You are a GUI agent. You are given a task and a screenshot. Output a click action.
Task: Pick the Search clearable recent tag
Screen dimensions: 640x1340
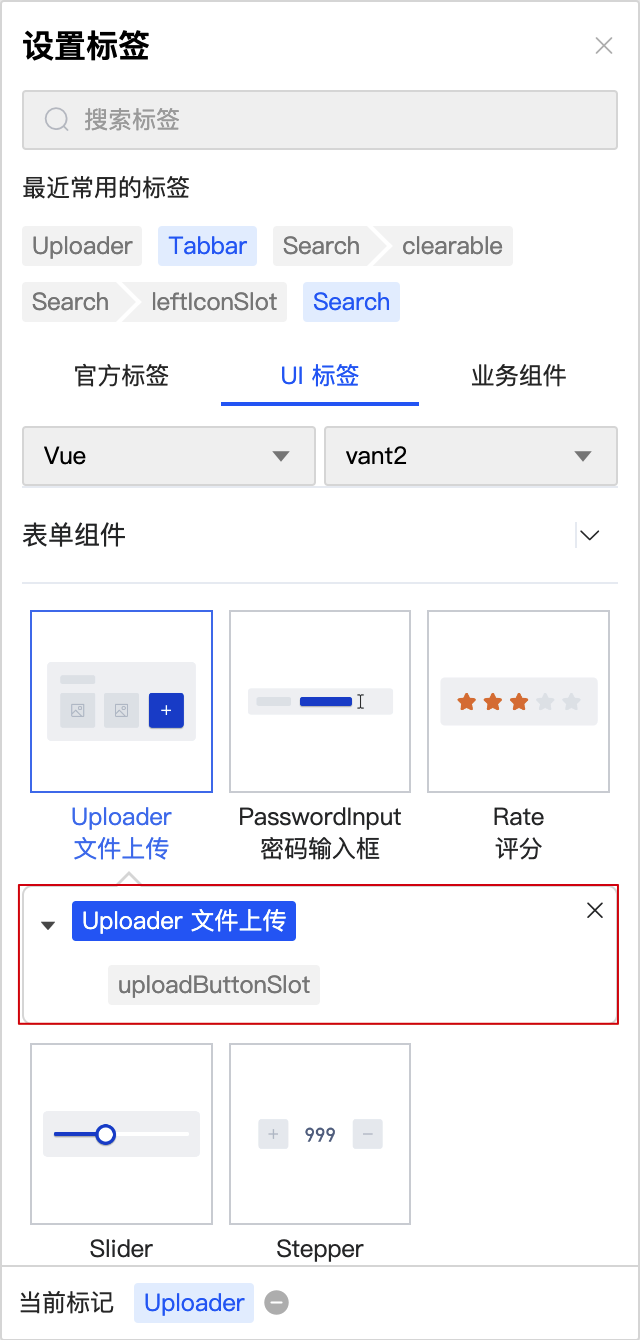coord(393,246)
